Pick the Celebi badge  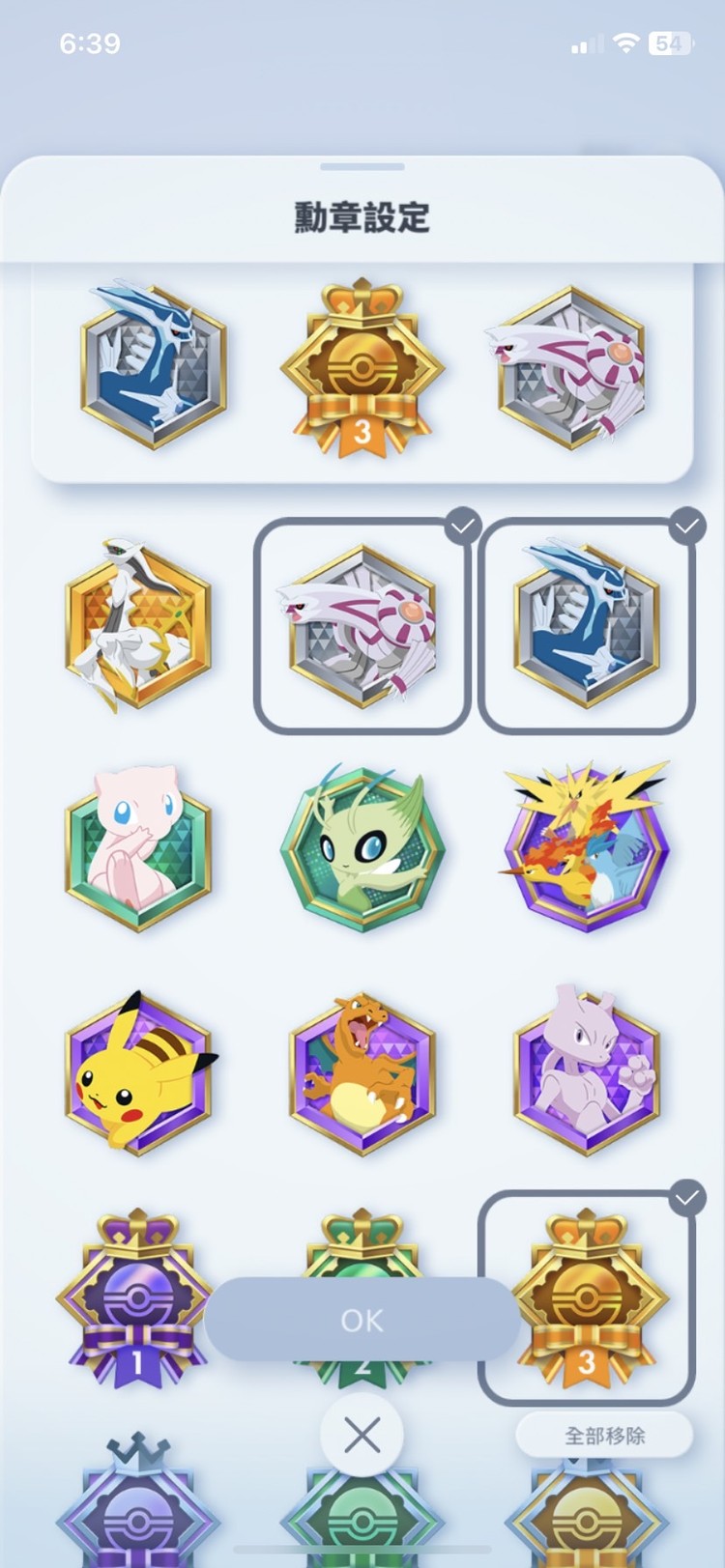click(362, 850)
